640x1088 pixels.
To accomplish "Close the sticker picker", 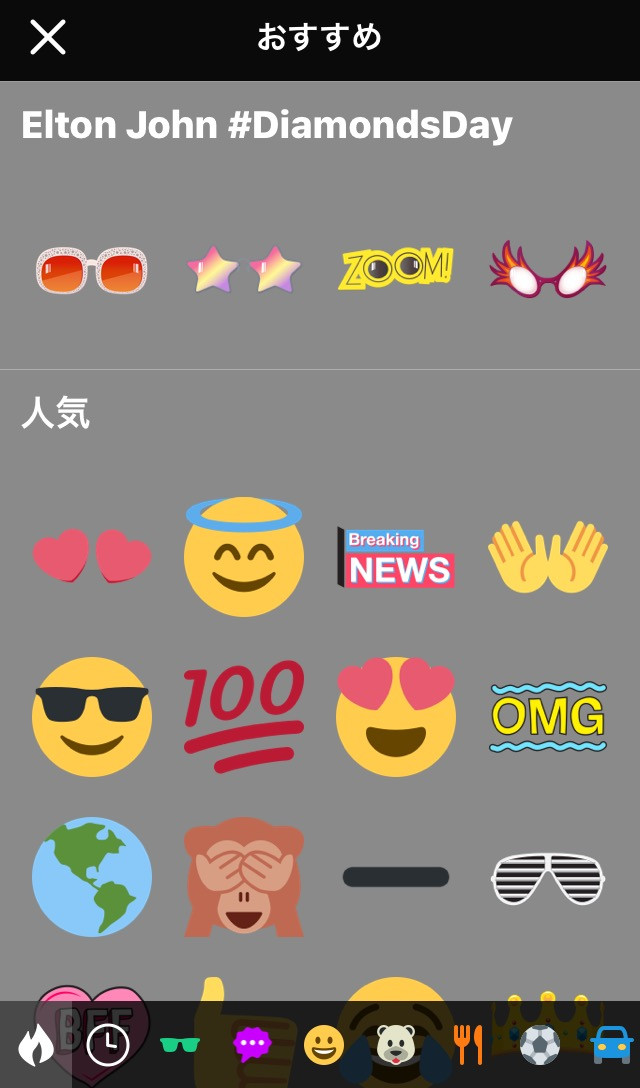I will 47,37.
